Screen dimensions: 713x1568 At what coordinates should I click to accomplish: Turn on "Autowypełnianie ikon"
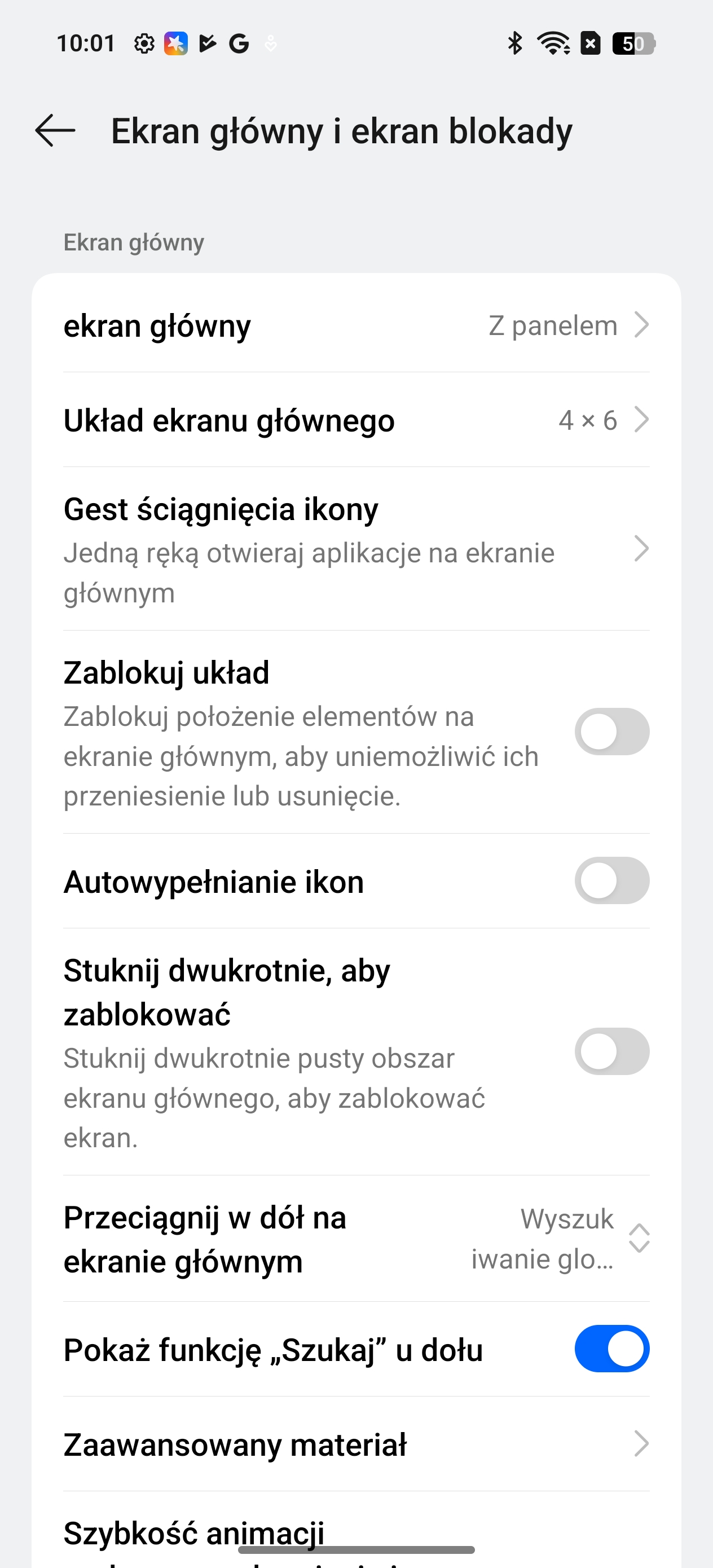(611, 881)
